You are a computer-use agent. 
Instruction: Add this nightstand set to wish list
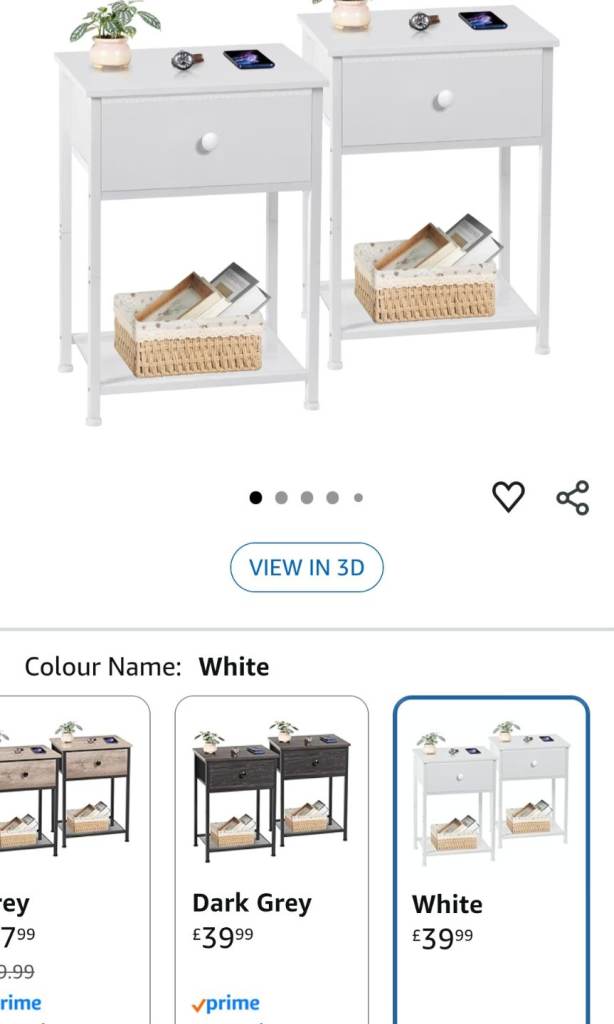click(508, 497)
